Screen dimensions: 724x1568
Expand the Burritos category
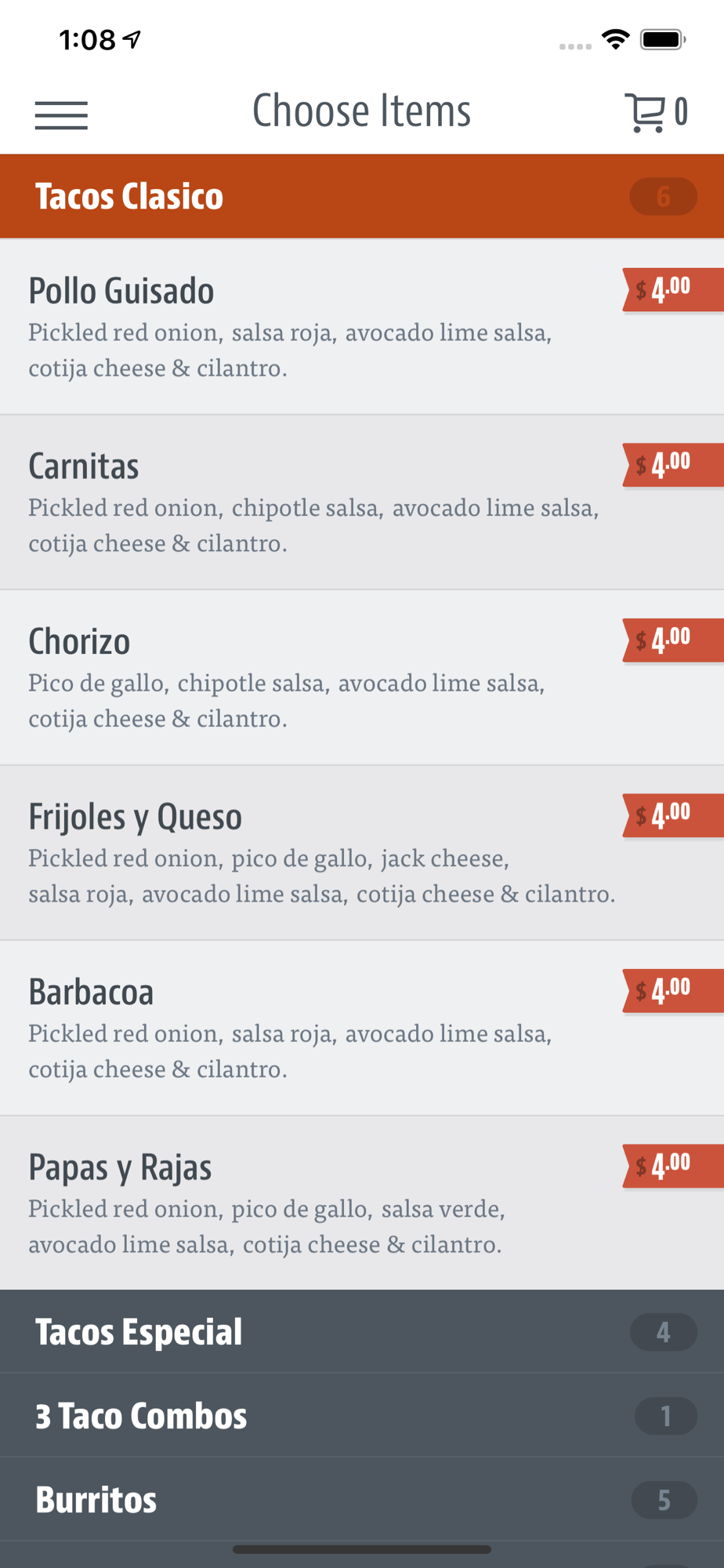tap(362, 1499)
